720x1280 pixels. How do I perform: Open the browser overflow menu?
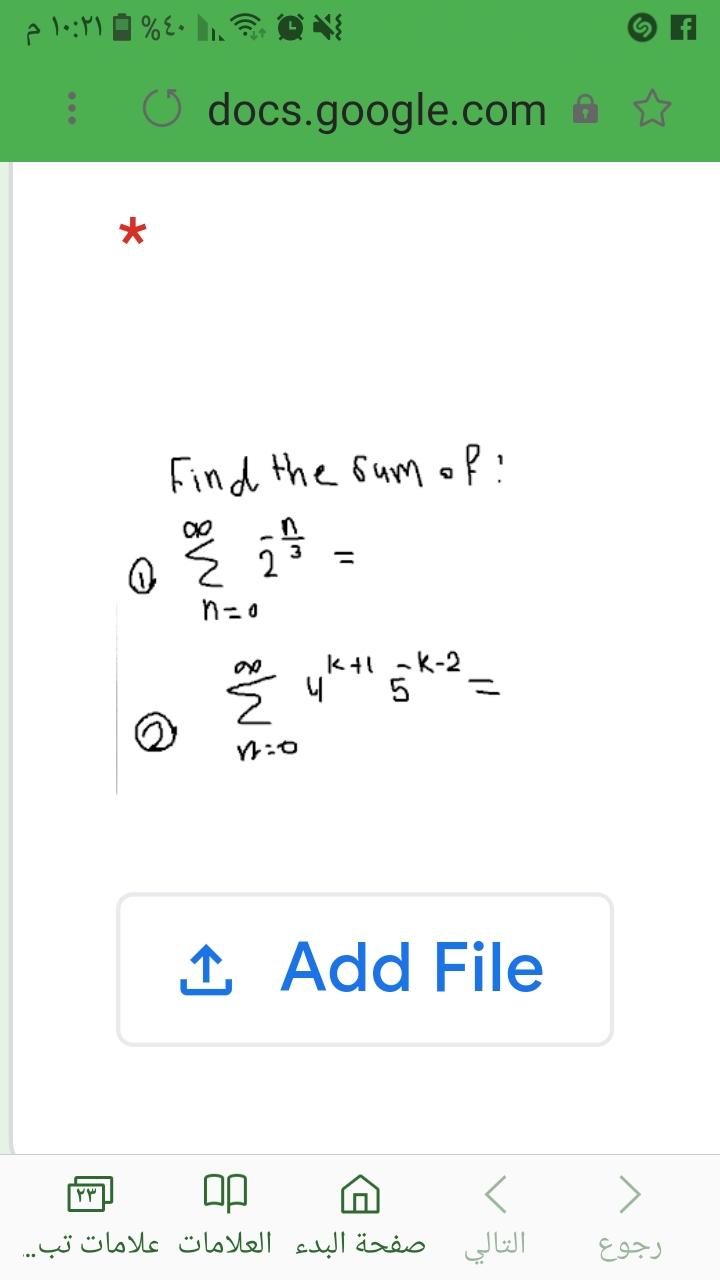(70, 110)
